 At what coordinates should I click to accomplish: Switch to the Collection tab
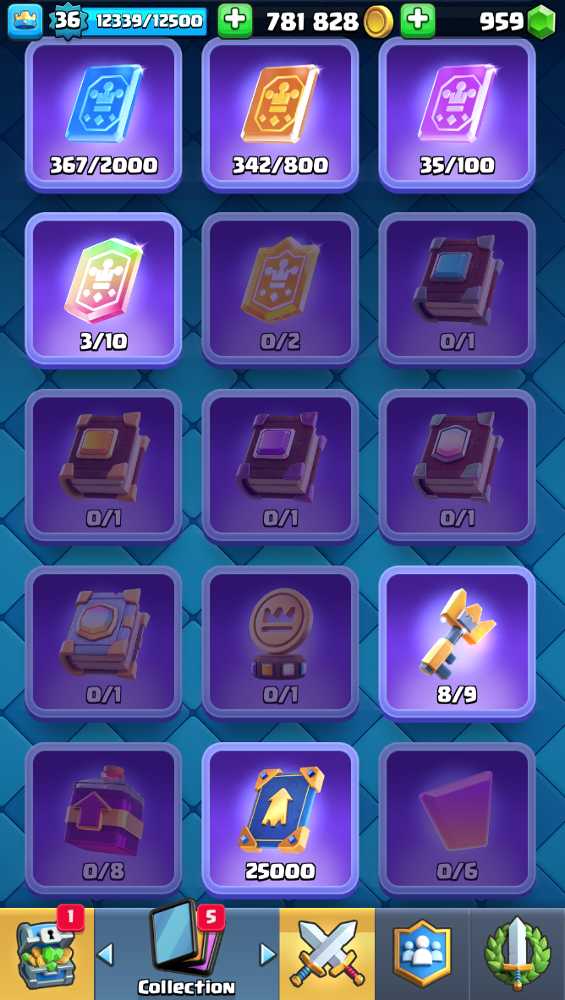(187, 954)
